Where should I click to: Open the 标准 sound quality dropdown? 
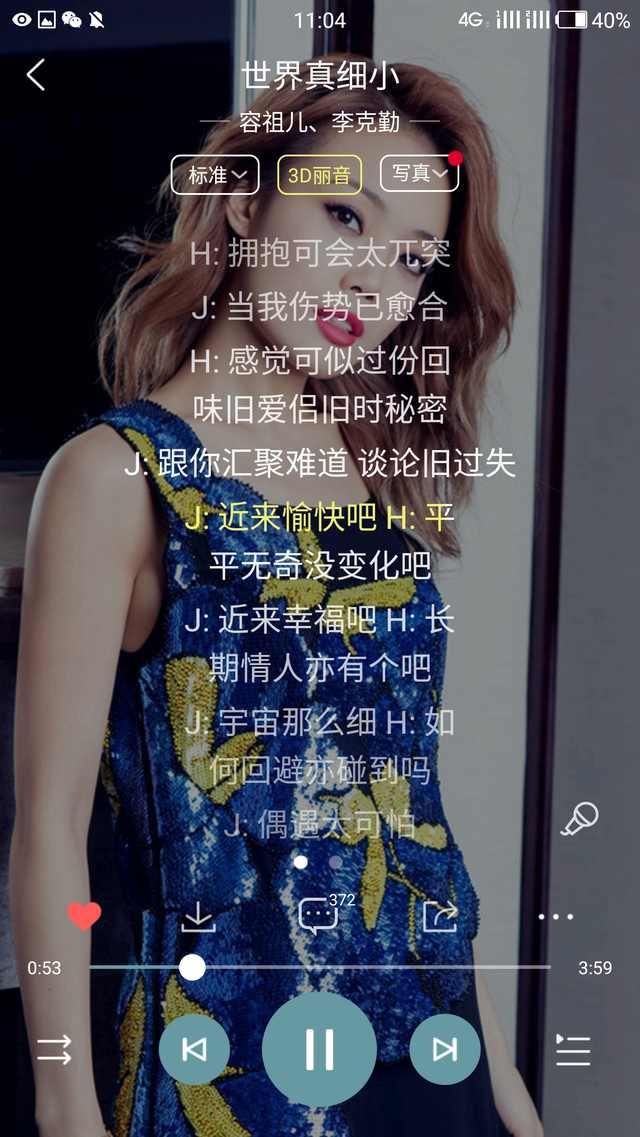click(x=215, y=175)
